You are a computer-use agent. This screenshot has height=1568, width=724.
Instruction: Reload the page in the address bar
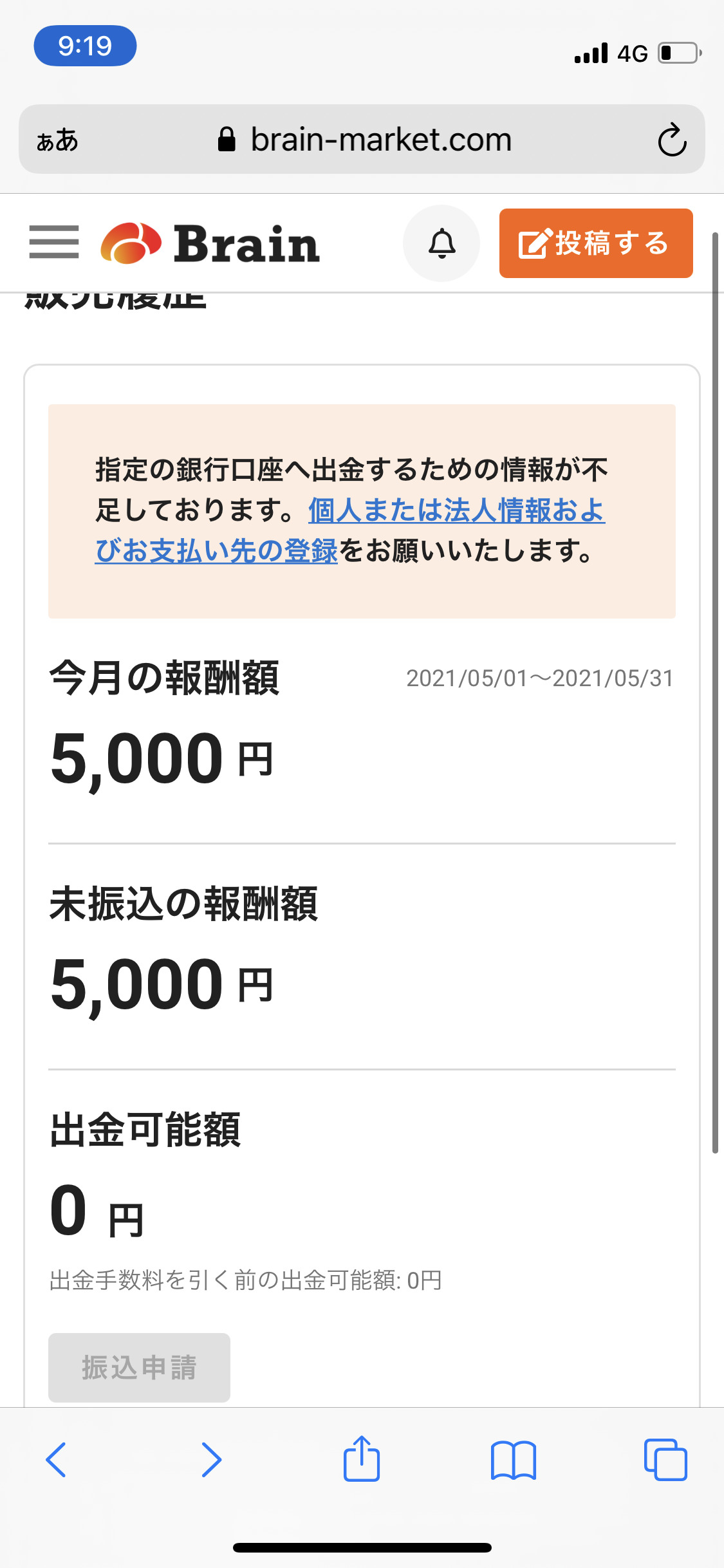point(672,140)
